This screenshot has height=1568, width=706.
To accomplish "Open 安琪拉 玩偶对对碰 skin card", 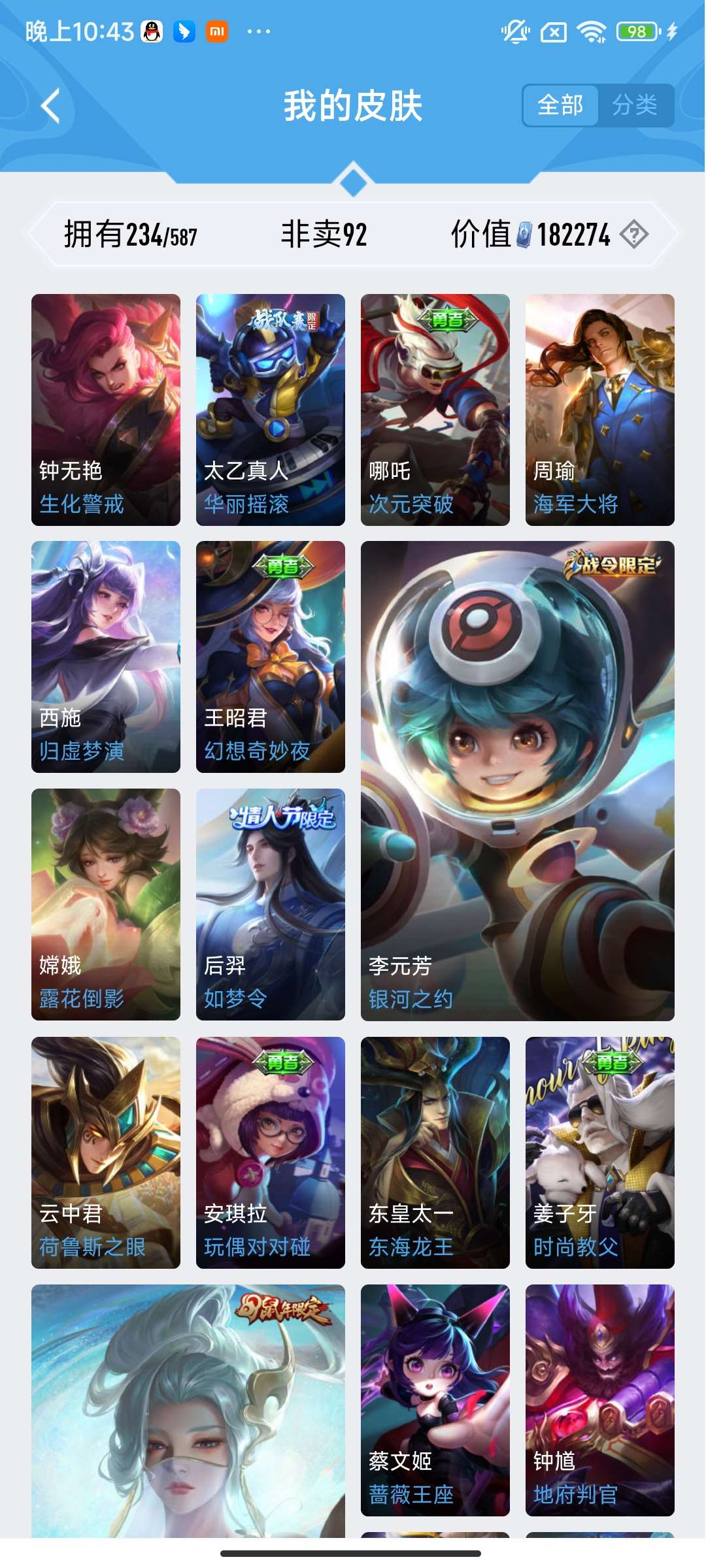I will [x=271, y=1152].
